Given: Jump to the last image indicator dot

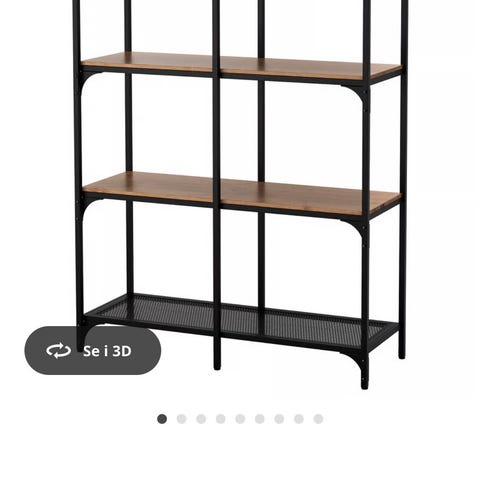Looking at the screenshot, I should click(x=318, y=419).
